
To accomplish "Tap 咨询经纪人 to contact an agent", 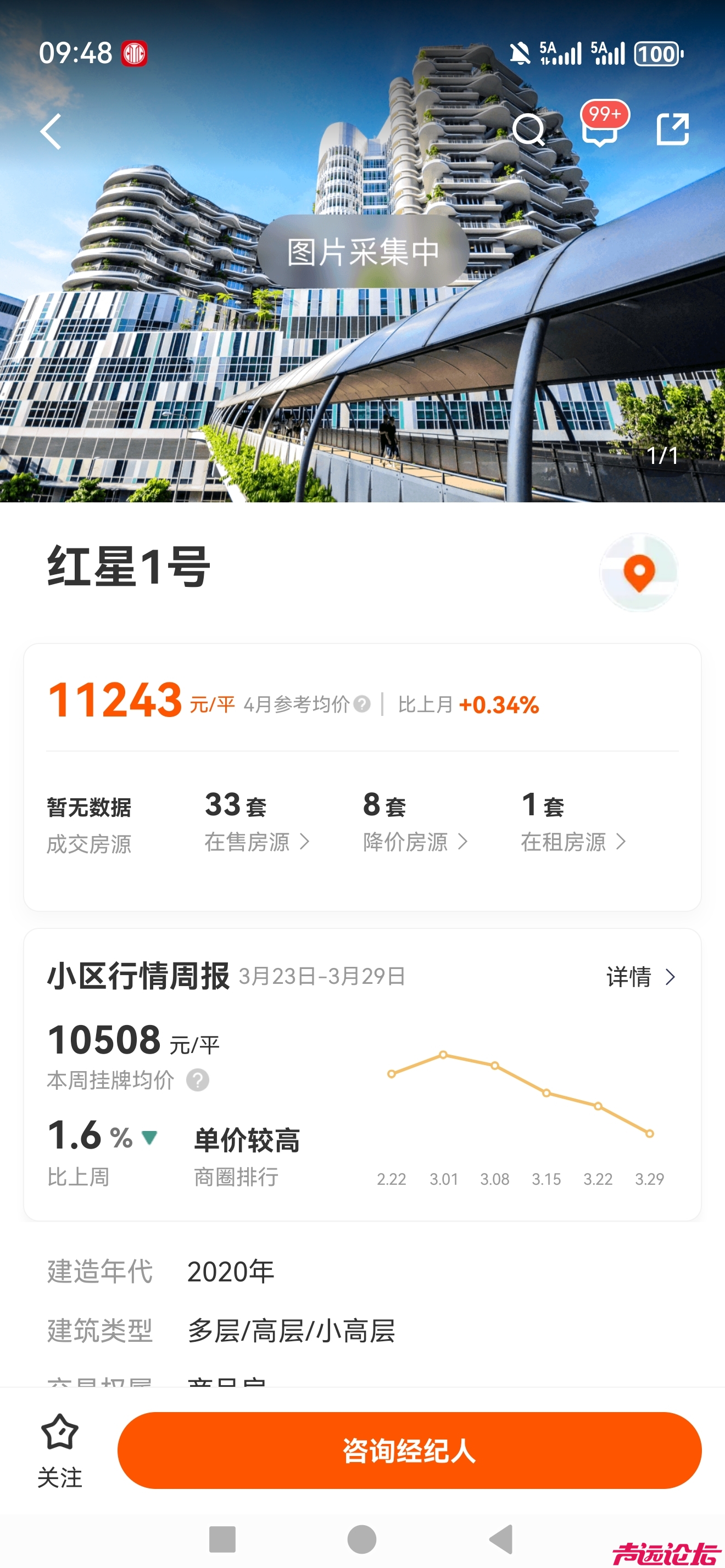I will point(409,1450).
